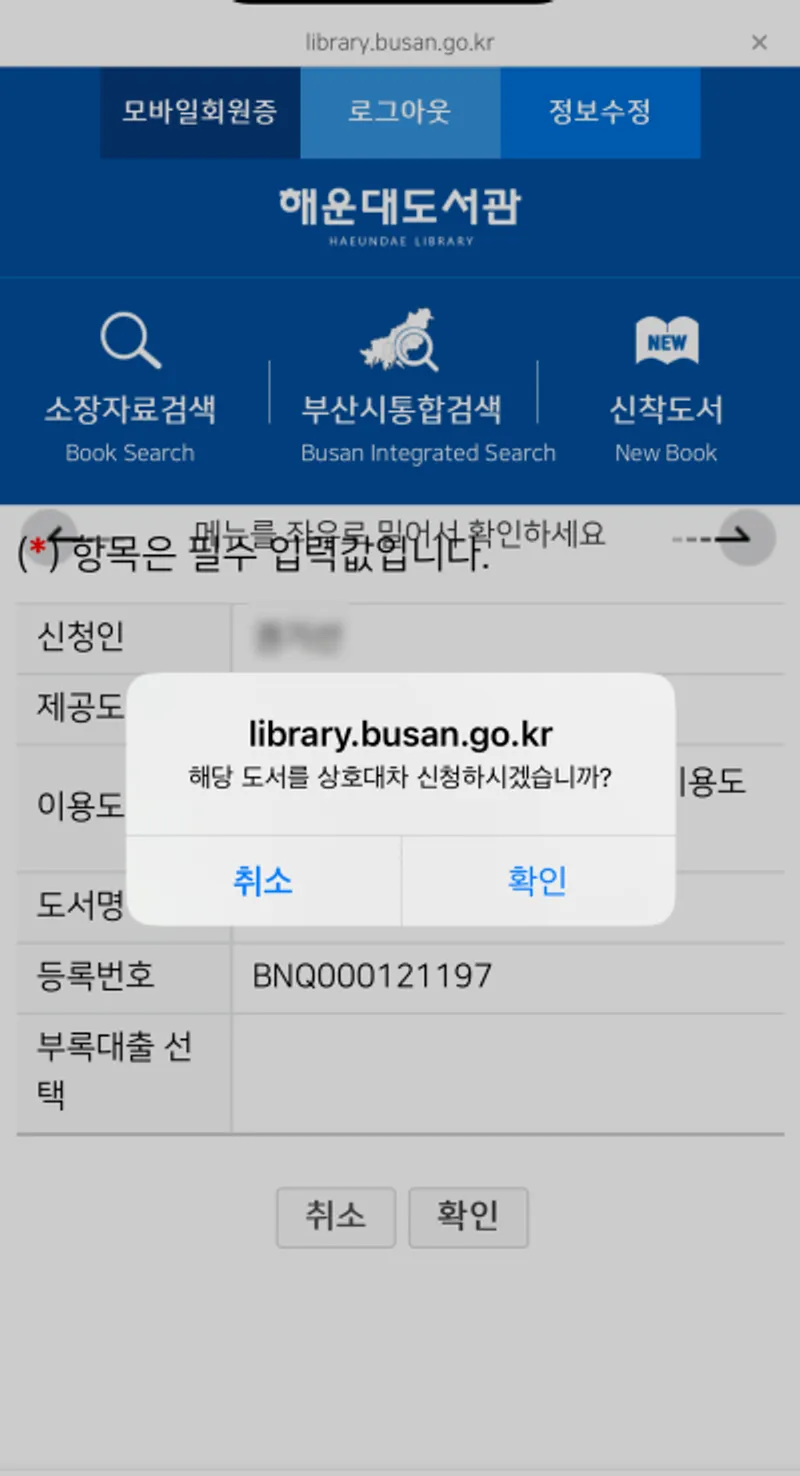Viewport: 800px width, 1476px height.
Task: Open 소장자료검색 Book Search
Action: click(130, 390)
